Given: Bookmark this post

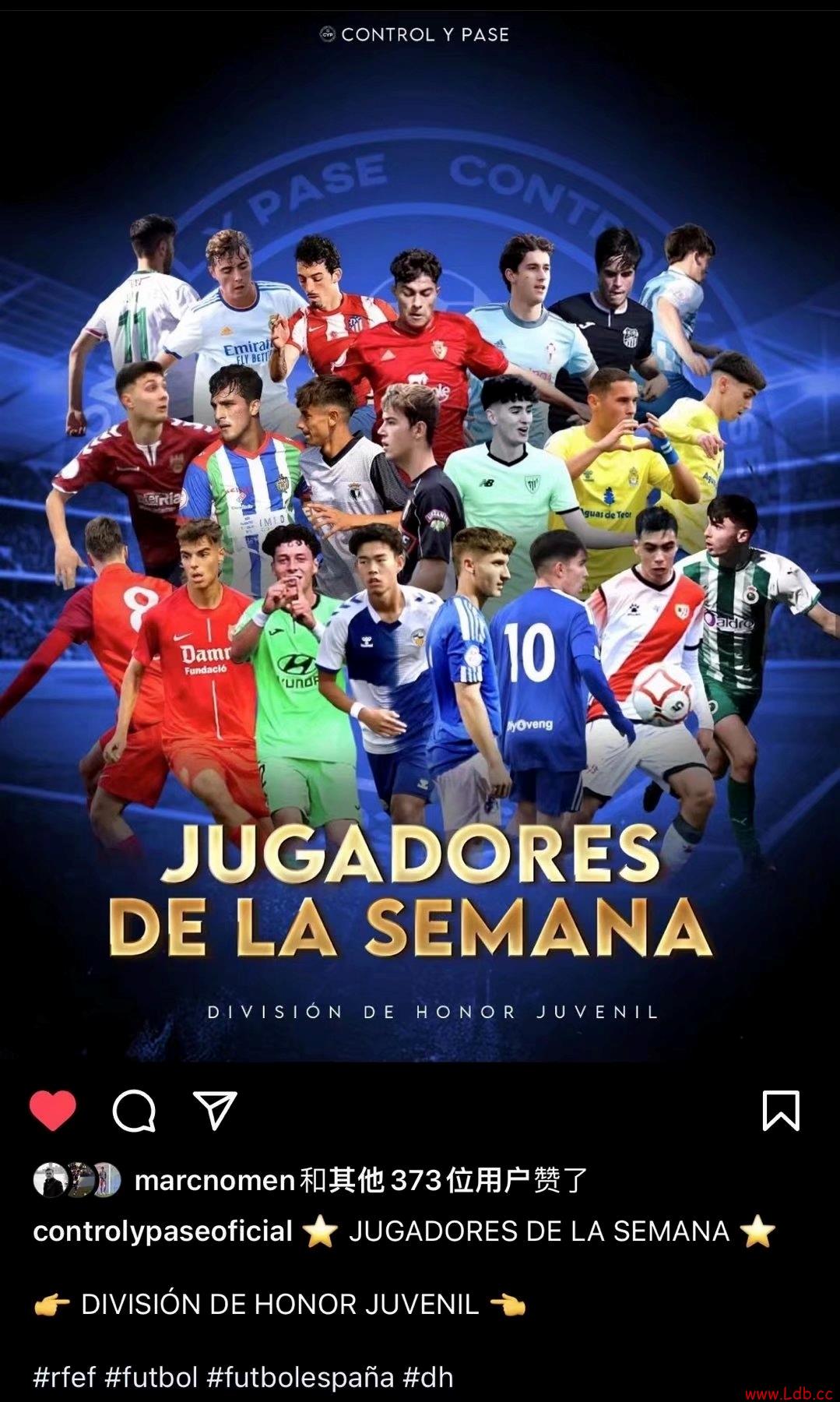Looking at the screenshot, I should click(780, 1110).
